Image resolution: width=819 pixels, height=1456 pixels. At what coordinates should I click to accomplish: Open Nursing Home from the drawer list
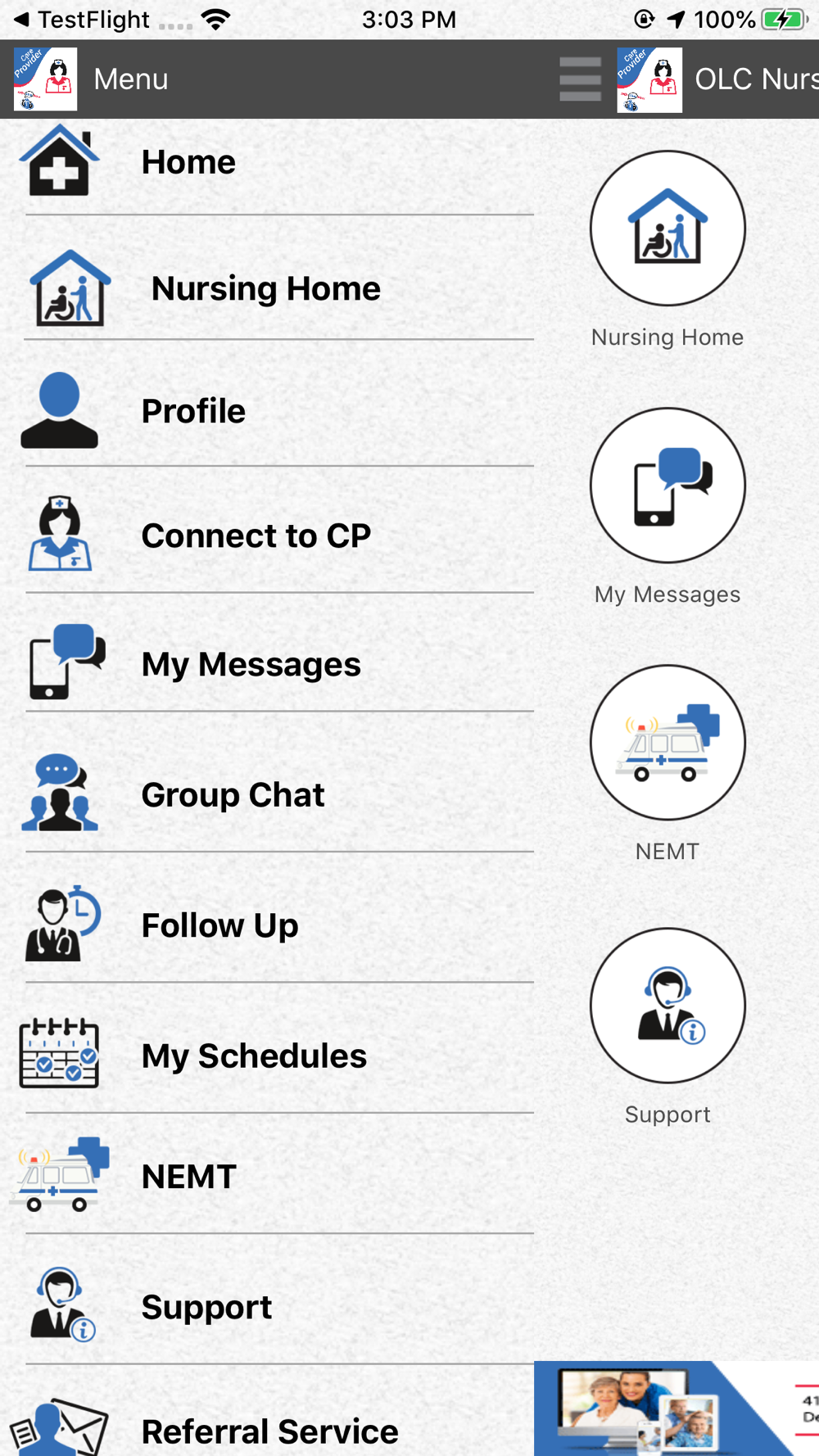265,288
